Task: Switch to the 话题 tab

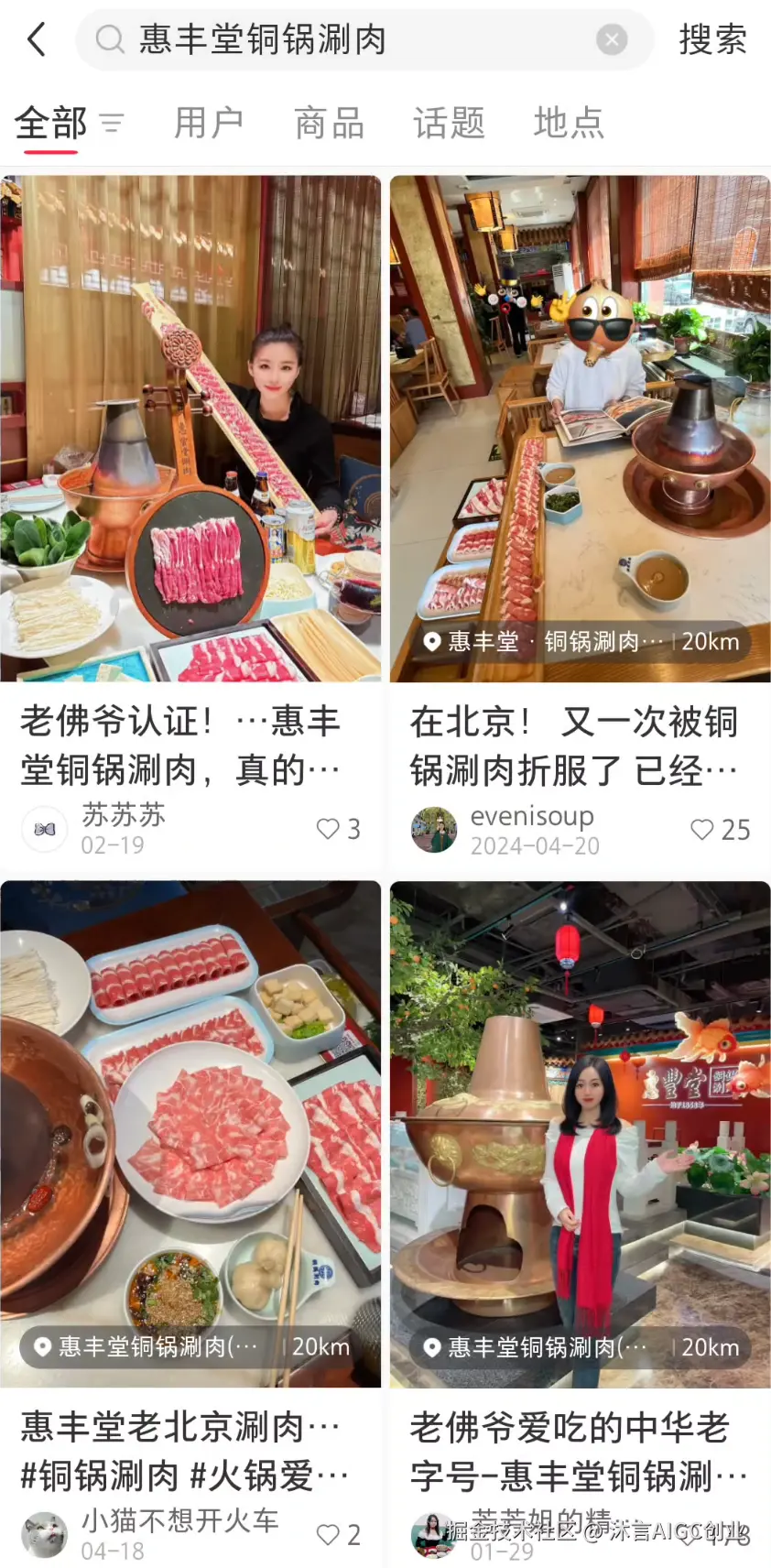Action: (x=449, y=123)
